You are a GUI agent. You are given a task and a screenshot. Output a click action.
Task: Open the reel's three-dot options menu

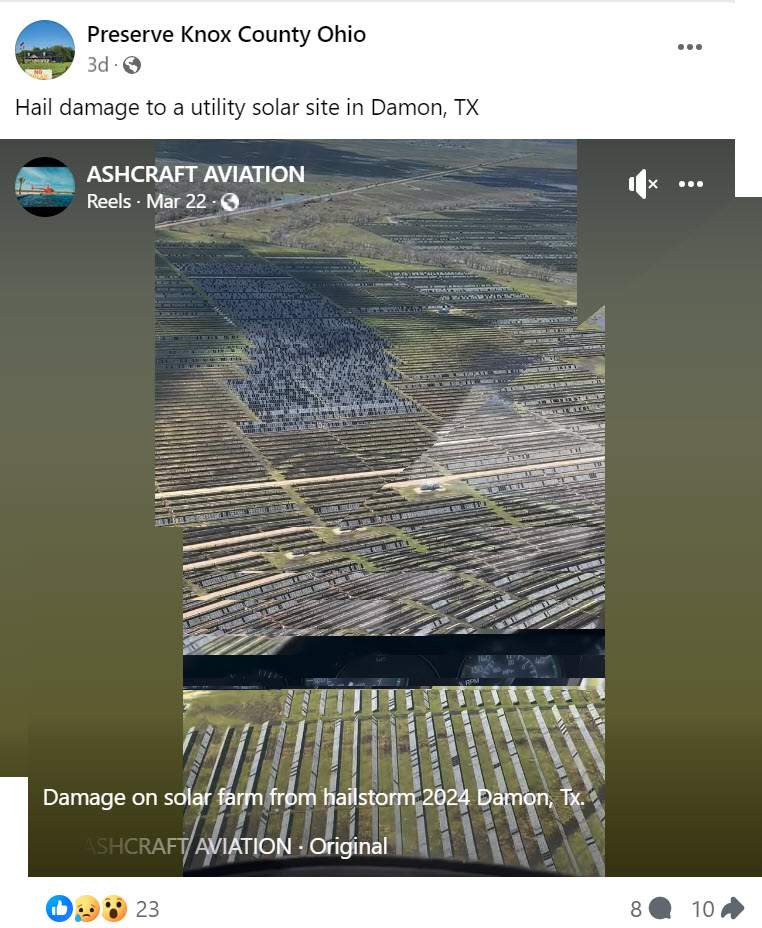coord(691,184)
